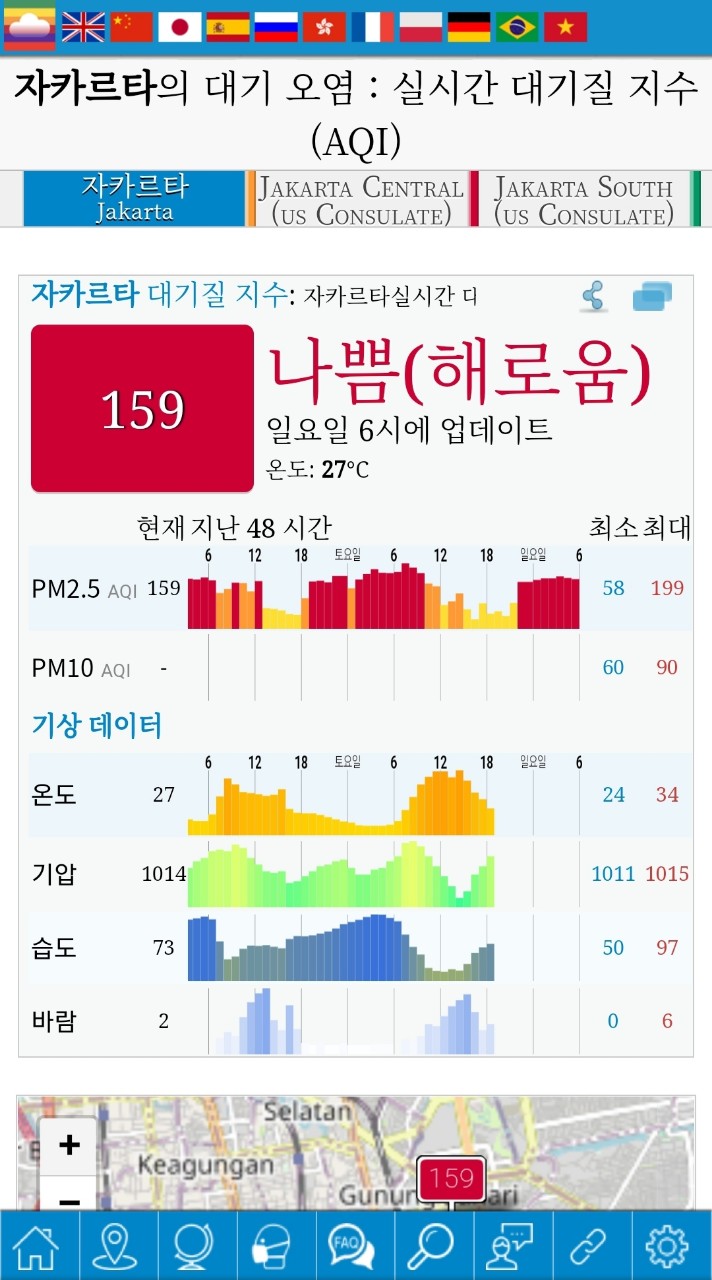Select the Japanese flag language option
The image size is (712, 1280).
180,27
